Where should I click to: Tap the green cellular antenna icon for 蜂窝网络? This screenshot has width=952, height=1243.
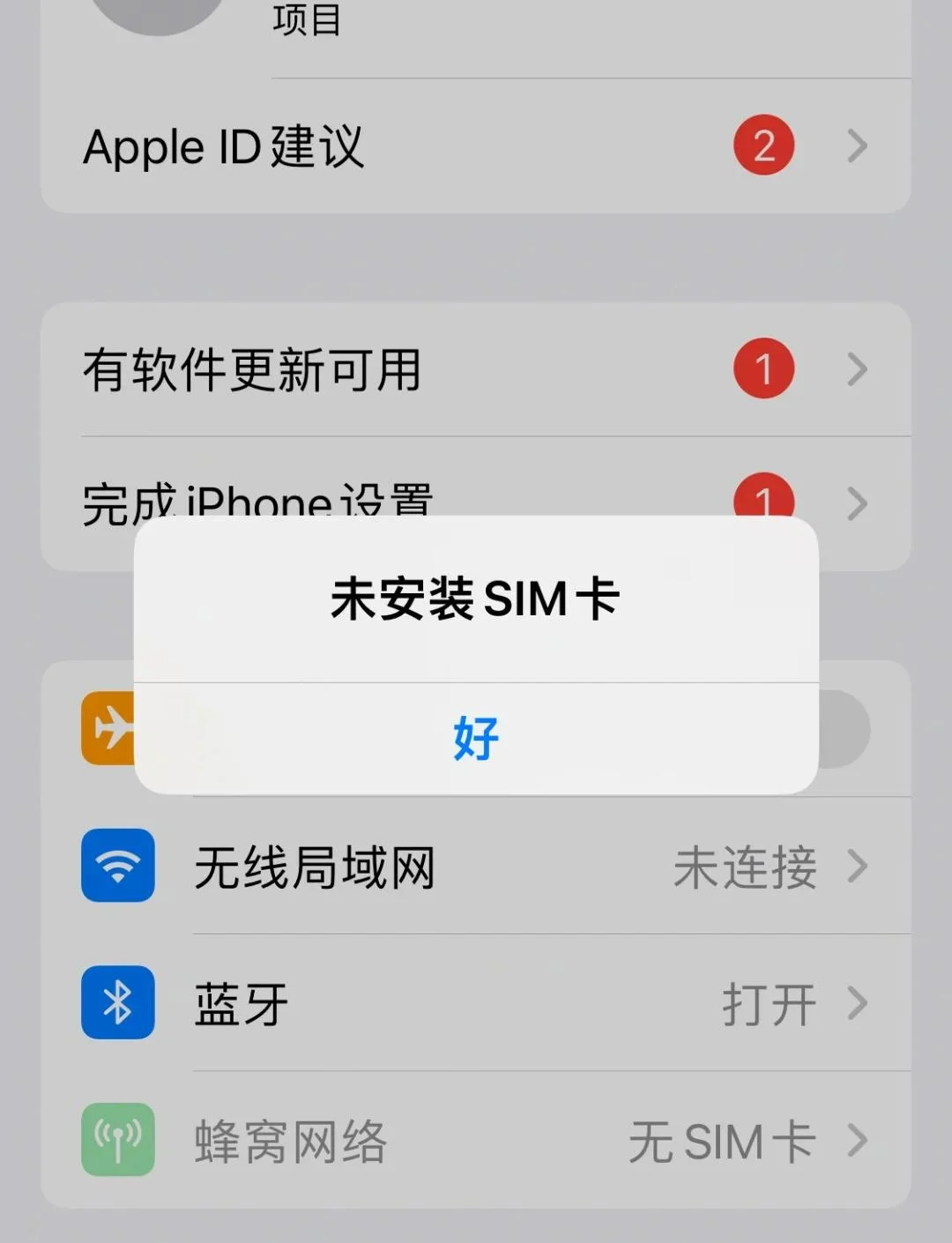[x=117, y=1139]
